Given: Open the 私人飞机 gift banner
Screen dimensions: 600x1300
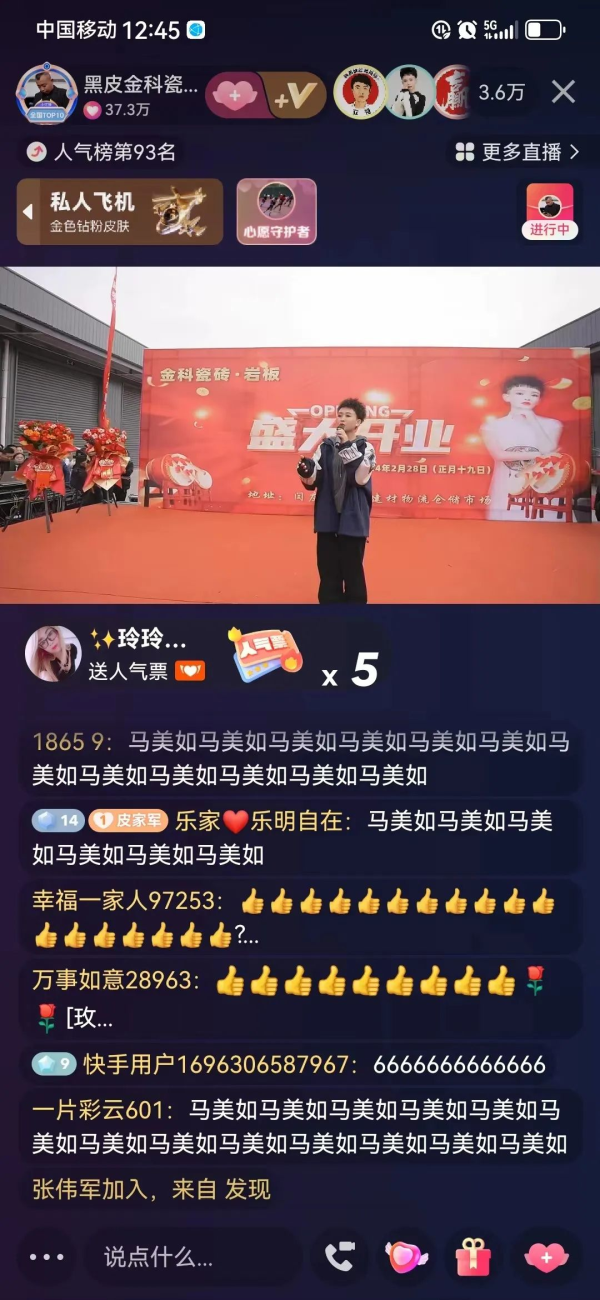Looking at the screenshot, I should tap(120, 211).
